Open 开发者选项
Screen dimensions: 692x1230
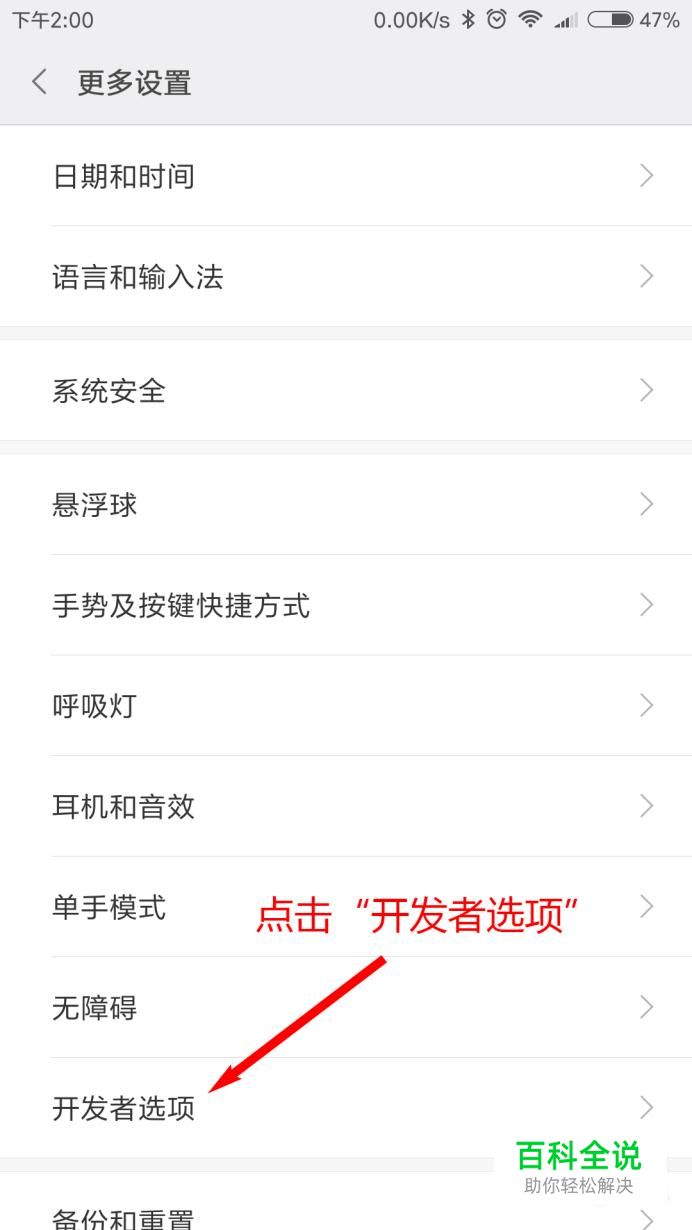(x=346, y=1108)
